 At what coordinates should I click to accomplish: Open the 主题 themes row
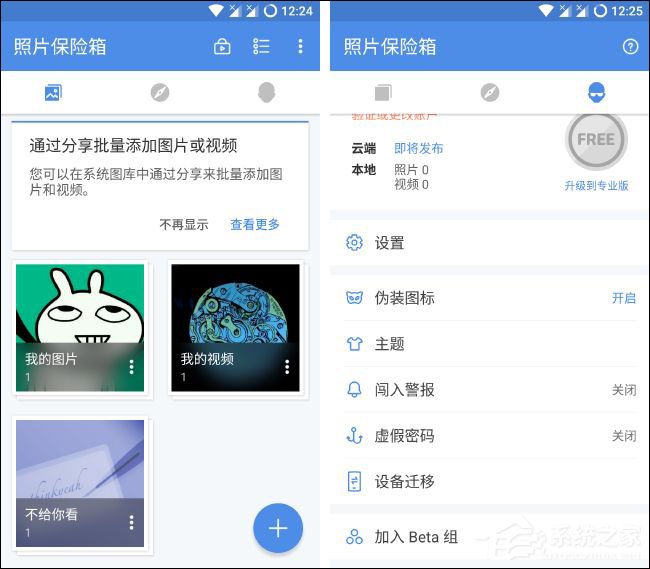489,344
